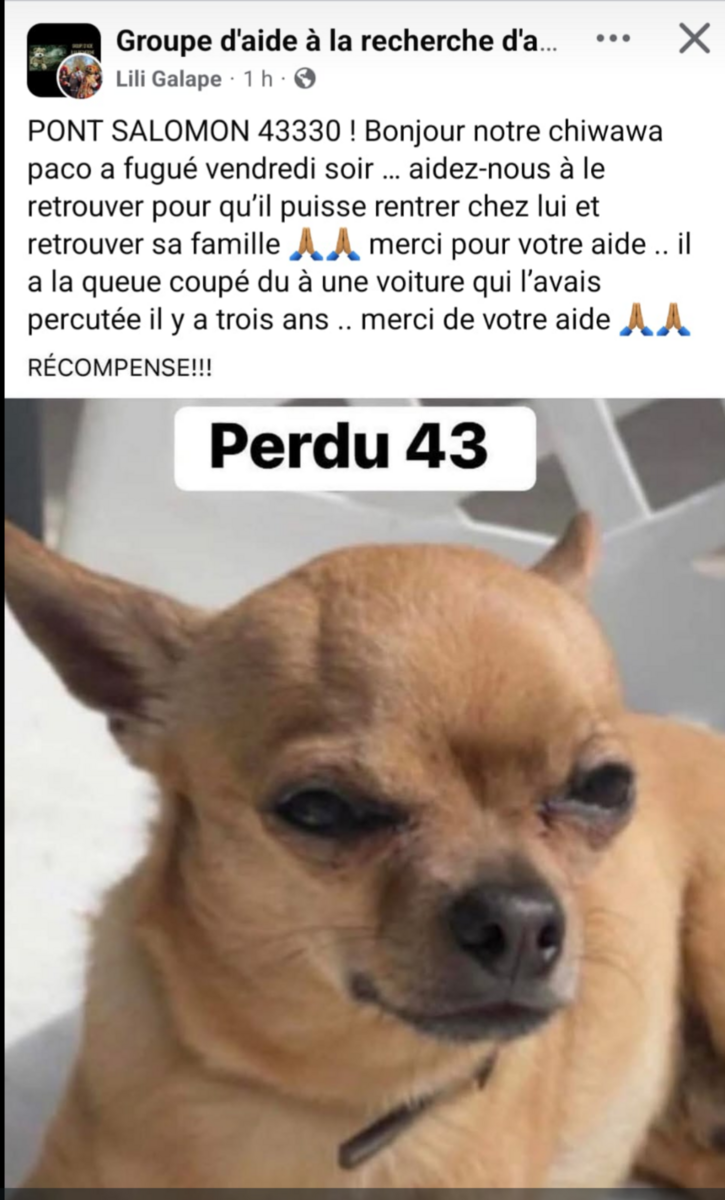
Task: Open the three-dot post options menu
Action: [x=612, y=39]
